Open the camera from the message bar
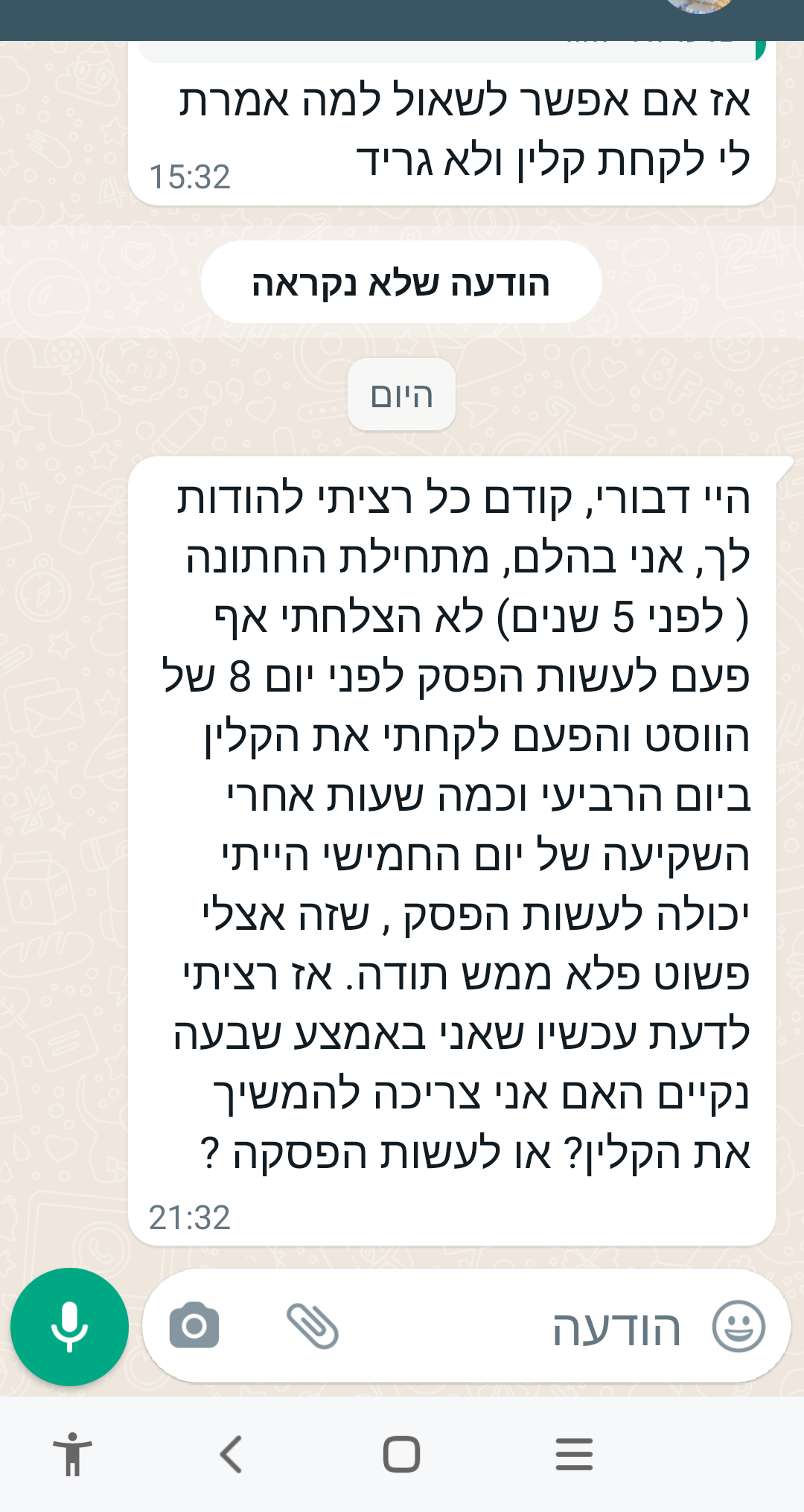The width and height of the screenshot is (804, 1512). 194,1326
